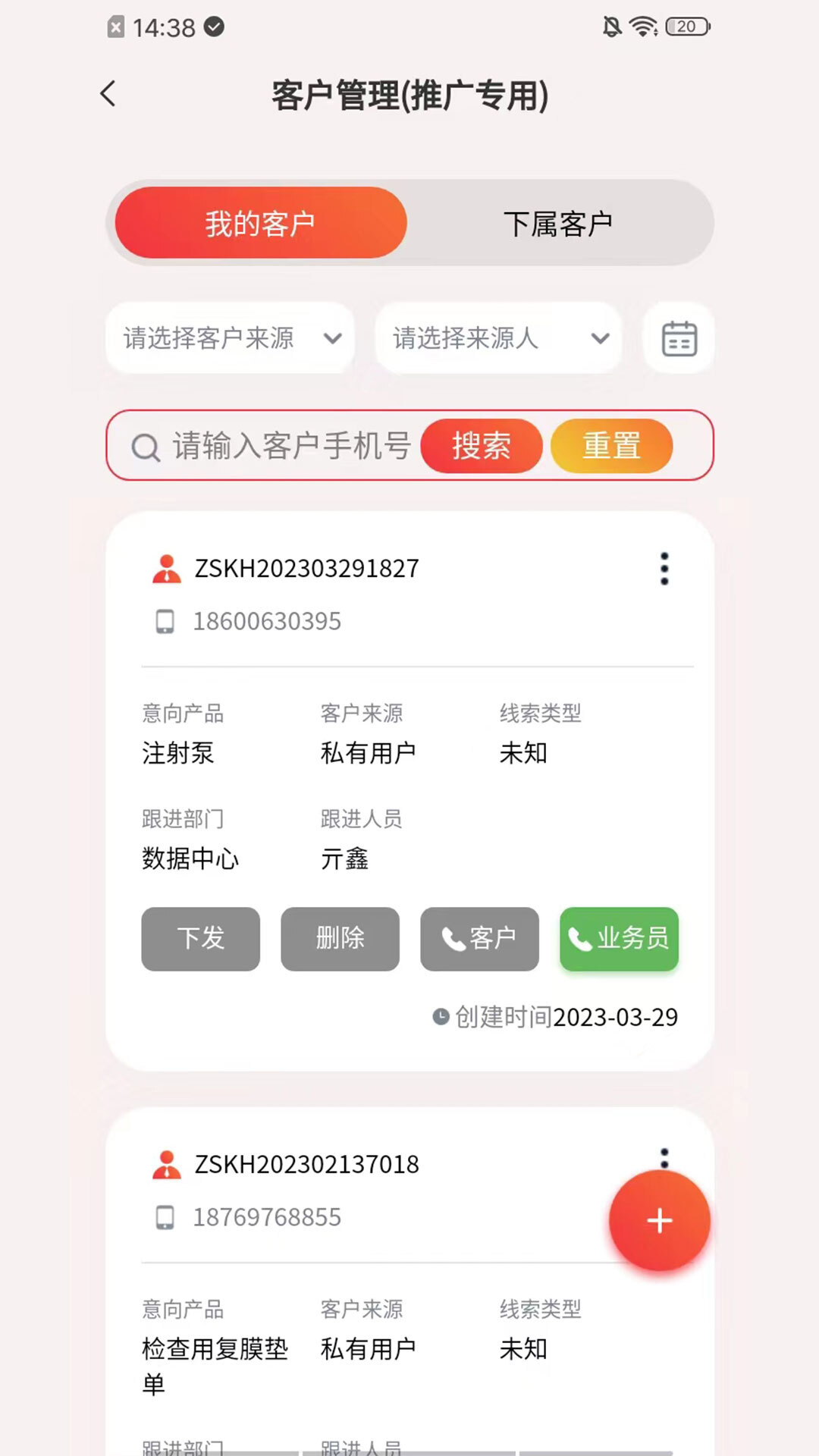819x1456 pixels.
Task: Open the calendar date filter icon
Action: click(x=679, y=337)
